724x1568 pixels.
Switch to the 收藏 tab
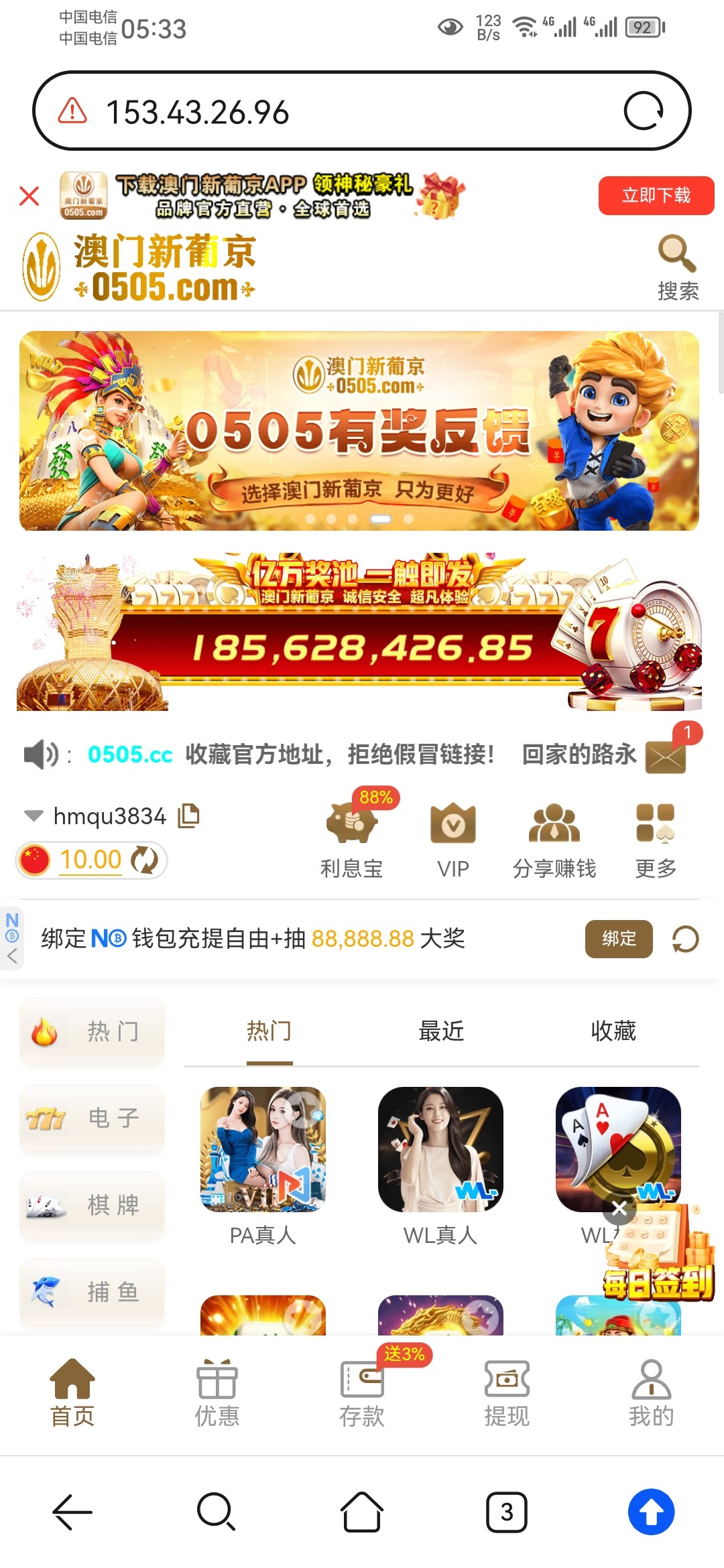click(613, 1031)
